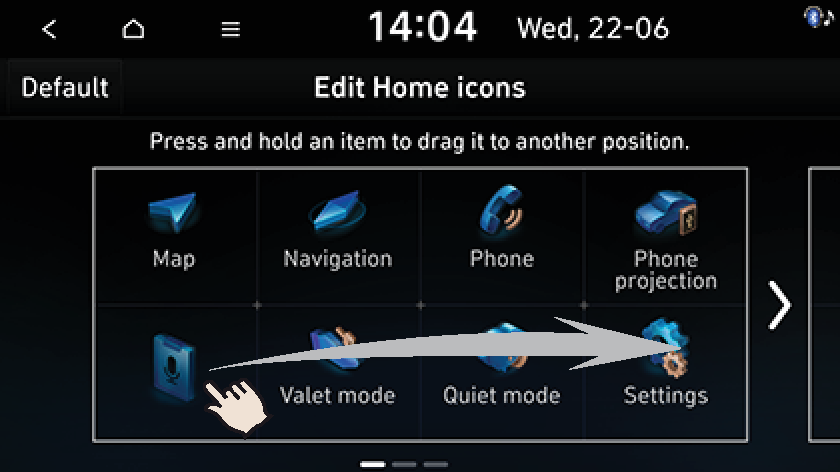
Task: Go back using the top arrow
Action: (x=49, y=29)
